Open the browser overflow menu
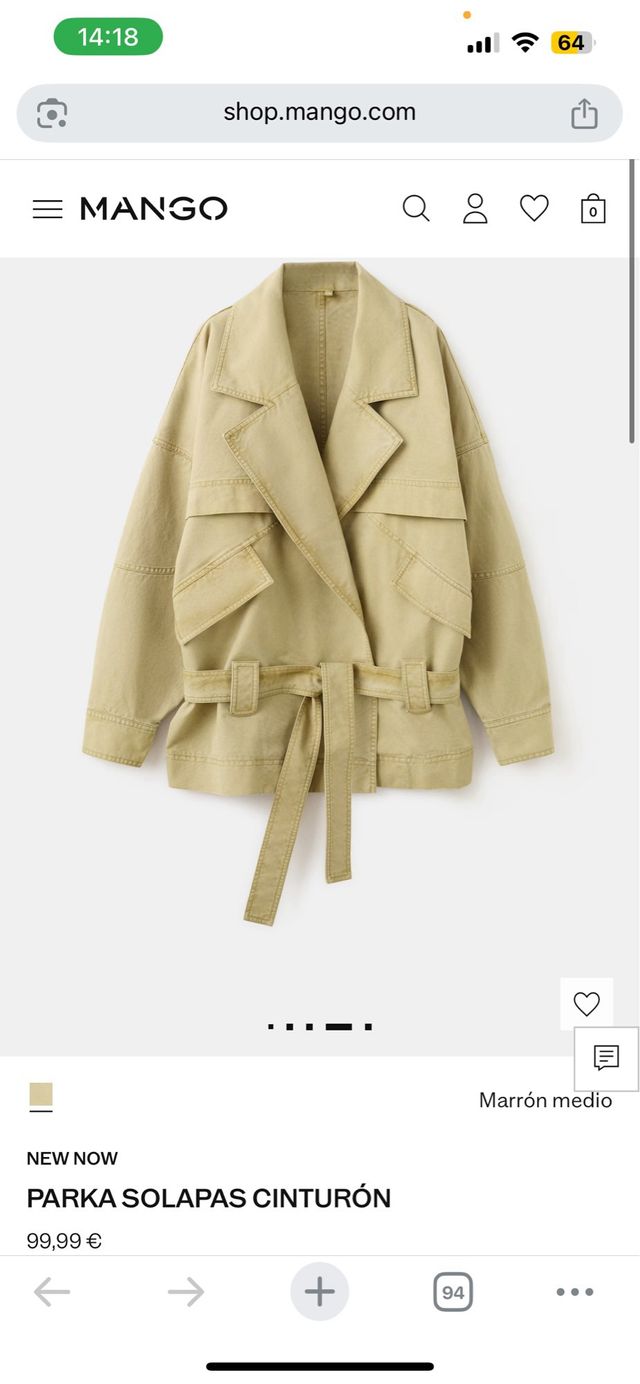The height and width of the screenshot is (1384, 640). click(575, 1292)
